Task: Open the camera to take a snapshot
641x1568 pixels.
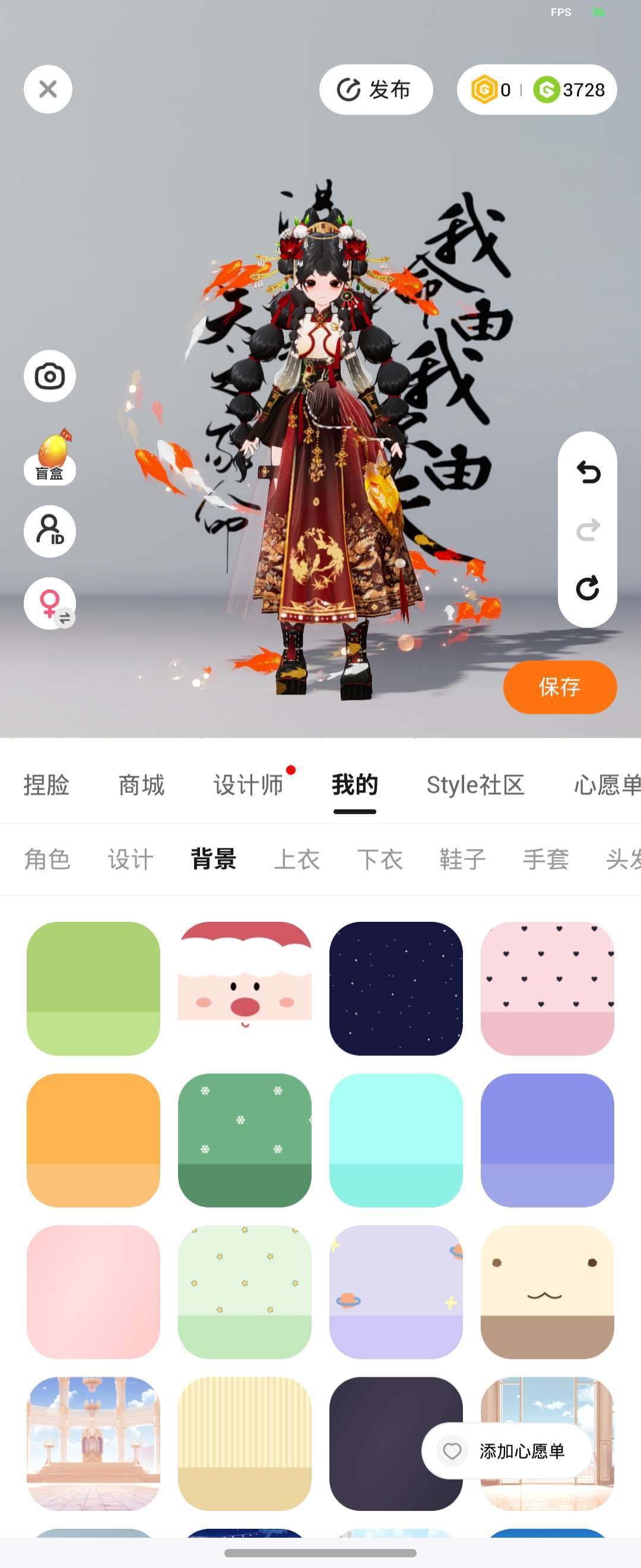Action: pos(50,376)
